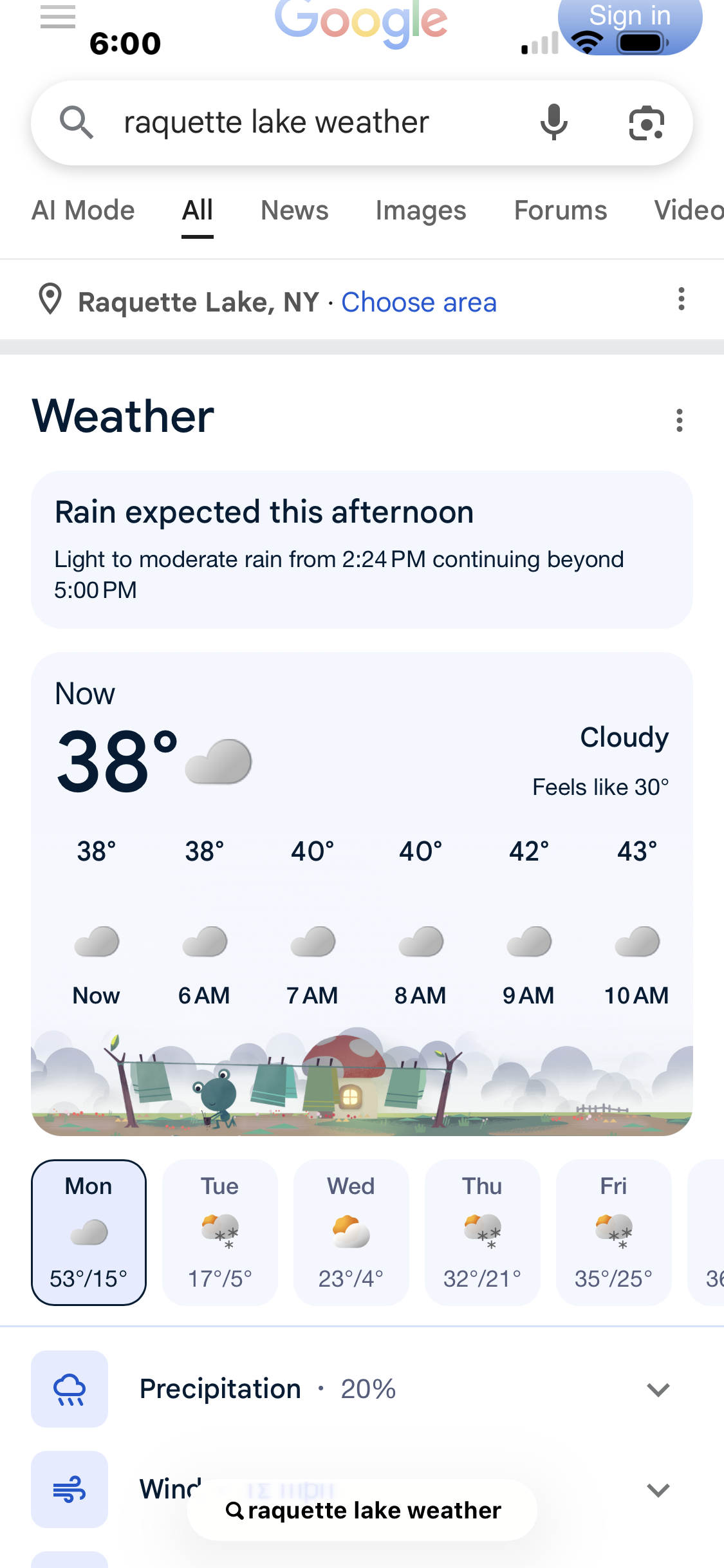Switch to the AI Mode tab
This screenshot has width=724, height=1568.
(x=83, y=210)
